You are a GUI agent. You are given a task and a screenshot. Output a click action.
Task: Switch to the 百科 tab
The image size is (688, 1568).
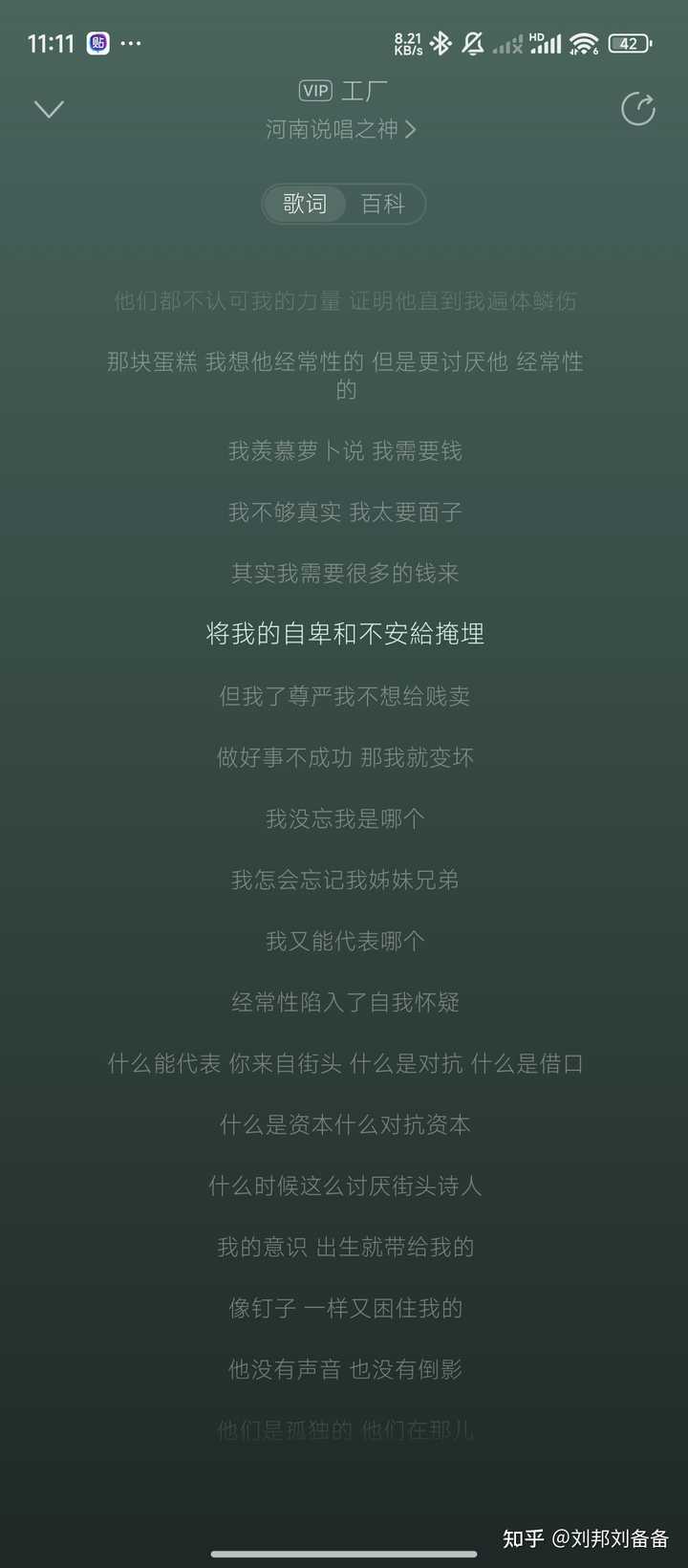(383, 204)
